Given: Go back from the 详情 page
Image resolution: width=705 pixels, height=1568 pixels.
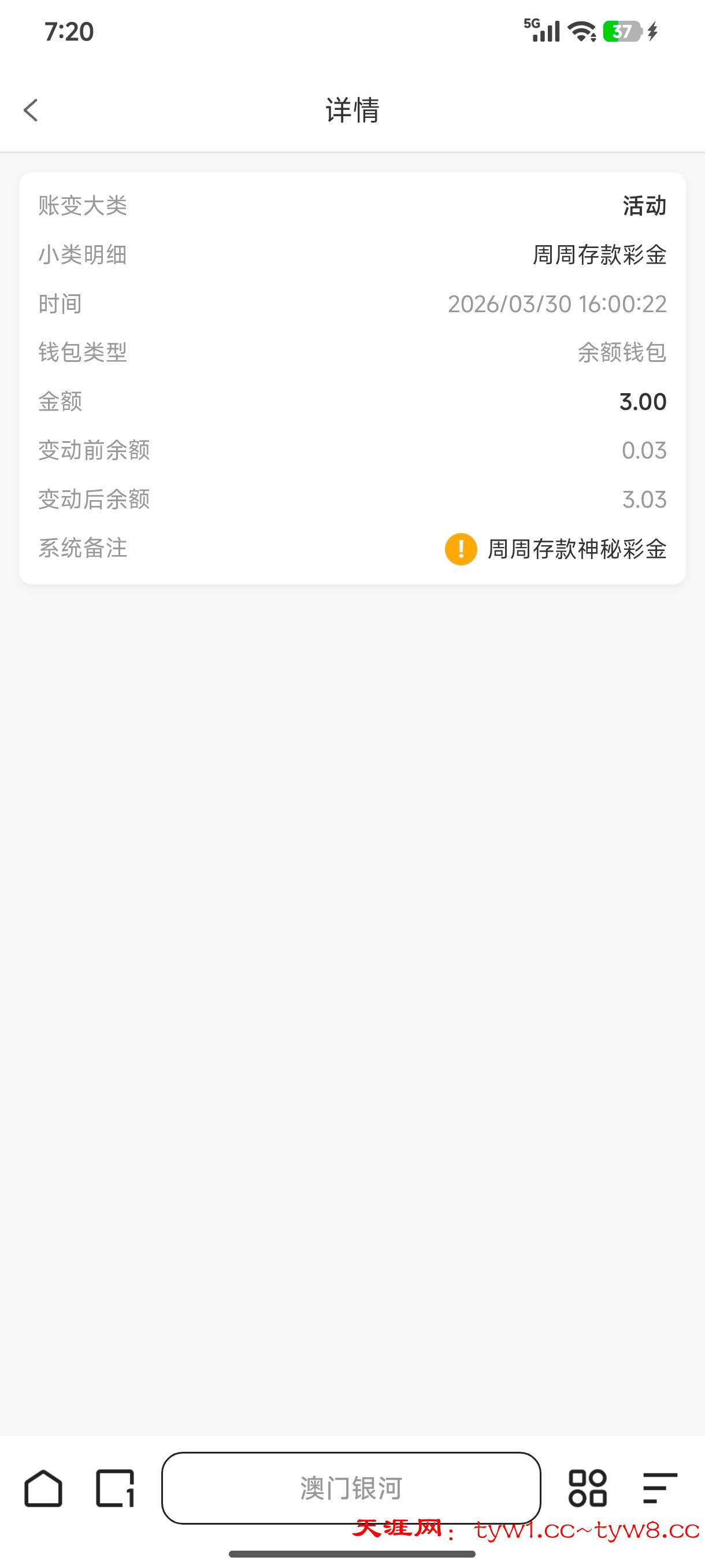Looking at the screenshot, I should 31,110.
